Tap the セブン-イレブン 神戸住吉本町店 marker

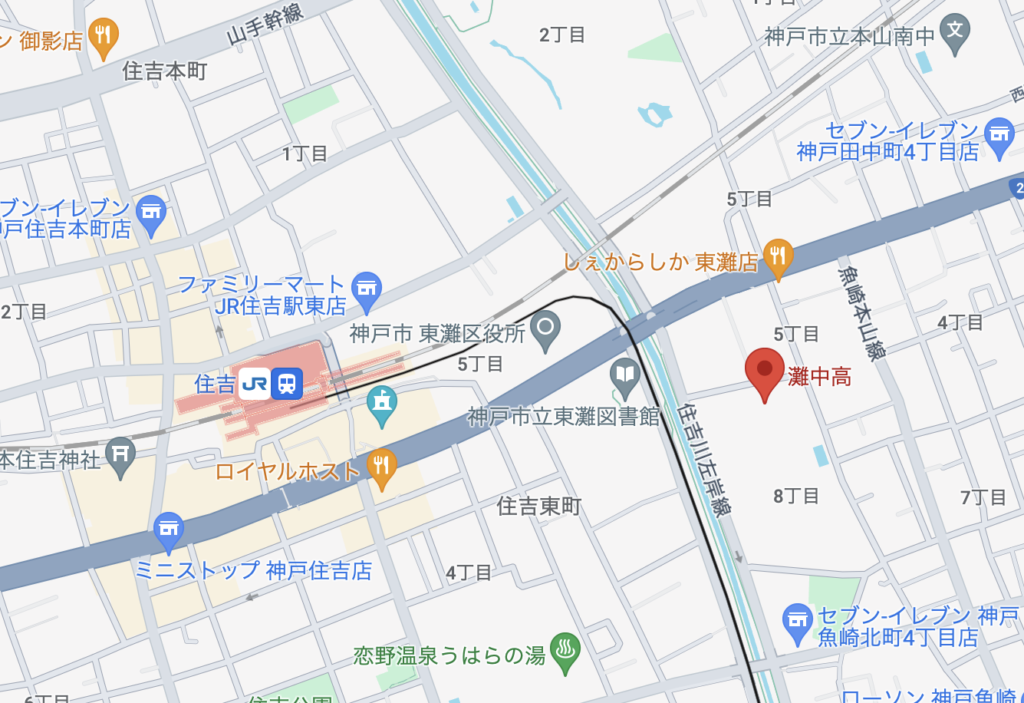tap(151, 213)
